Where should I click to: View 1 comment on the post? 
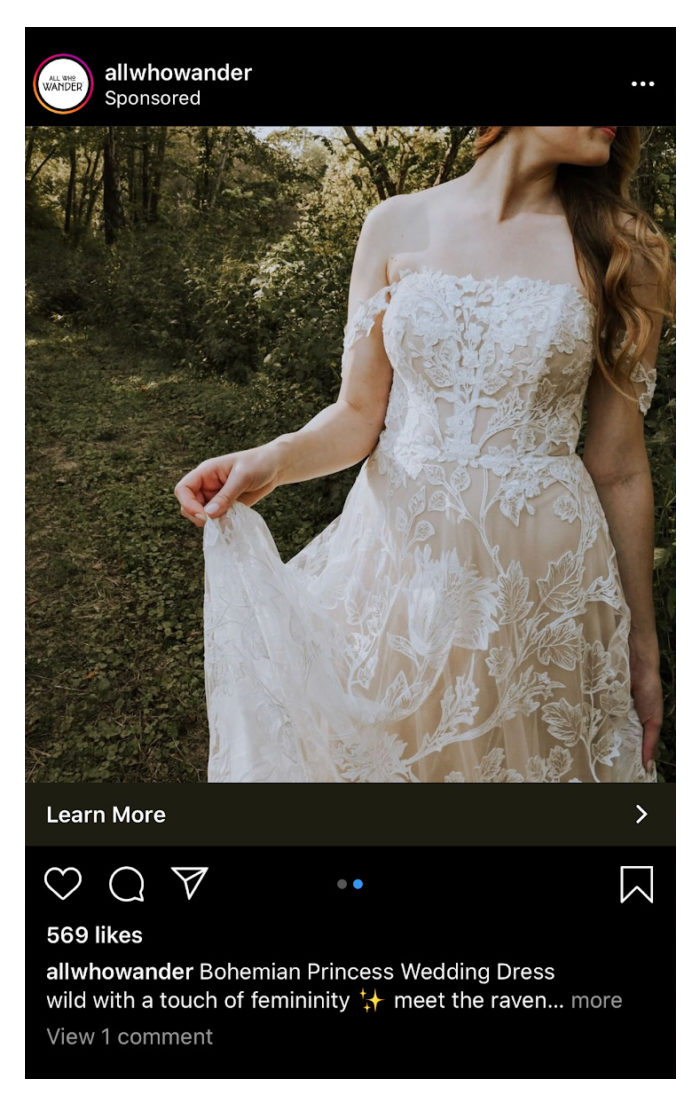point(129,1036)
